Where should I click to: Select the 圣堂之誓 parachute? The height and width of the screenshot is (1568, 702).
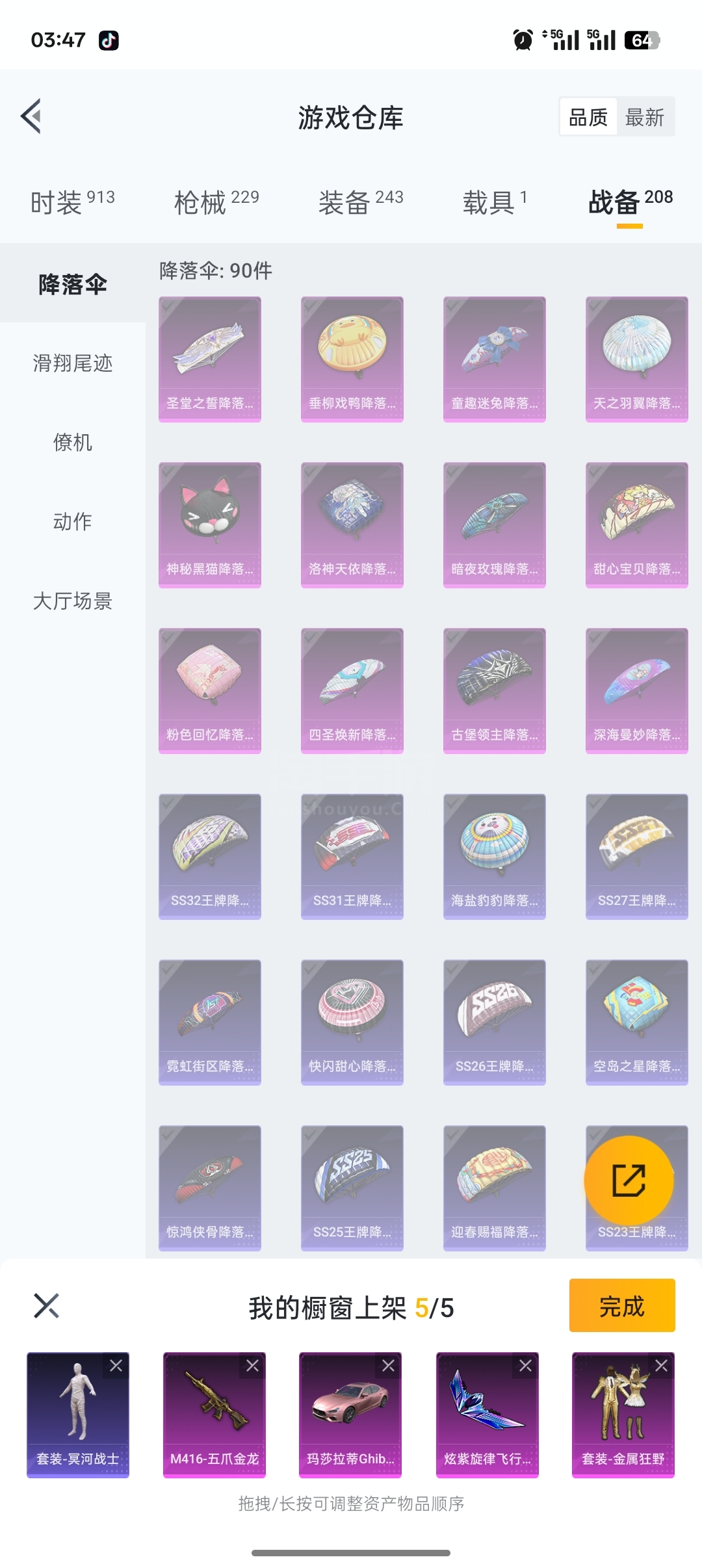tap(210, 359)
